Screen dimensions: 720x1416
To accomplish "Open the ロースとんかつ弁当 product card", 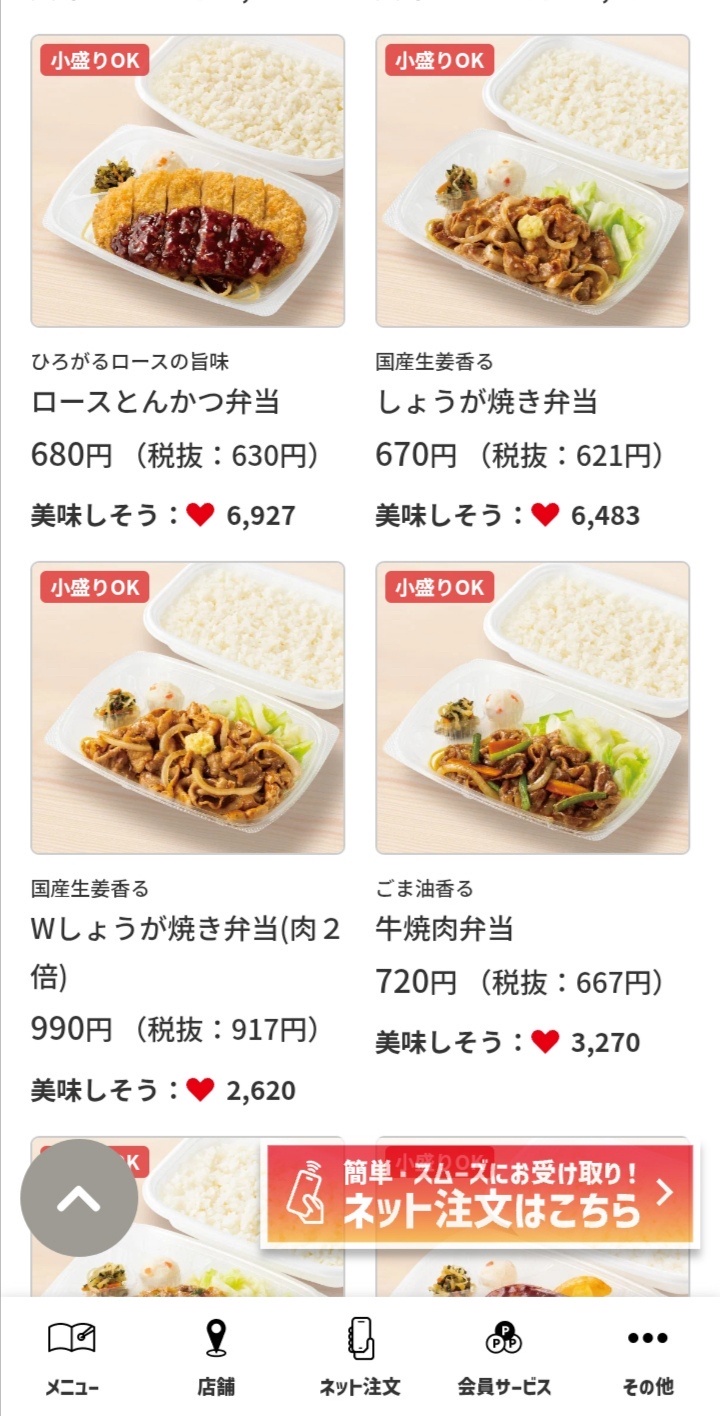I will click(187, 182).
